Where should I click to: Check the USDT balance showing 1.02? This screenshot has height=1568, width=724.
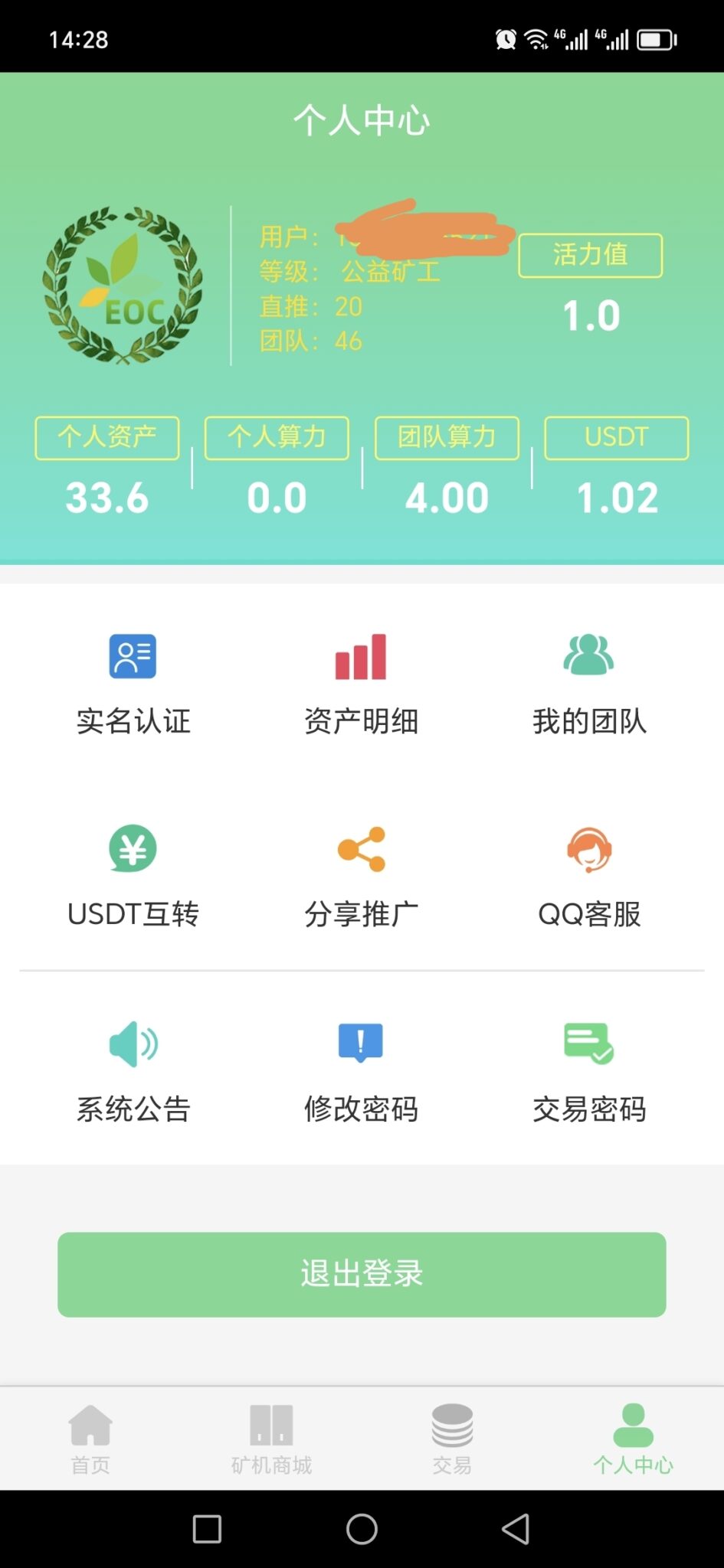click(617, 498)
